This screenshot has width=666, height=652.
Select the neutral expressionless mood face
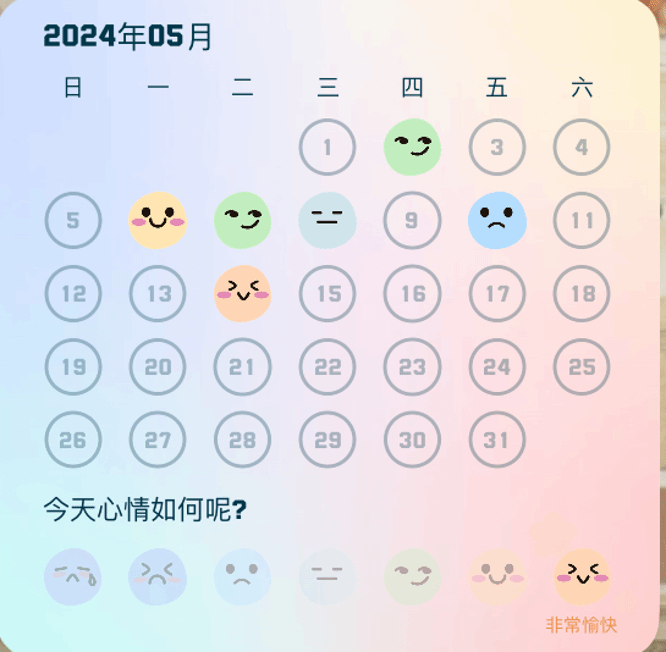(x=327, y=577)
